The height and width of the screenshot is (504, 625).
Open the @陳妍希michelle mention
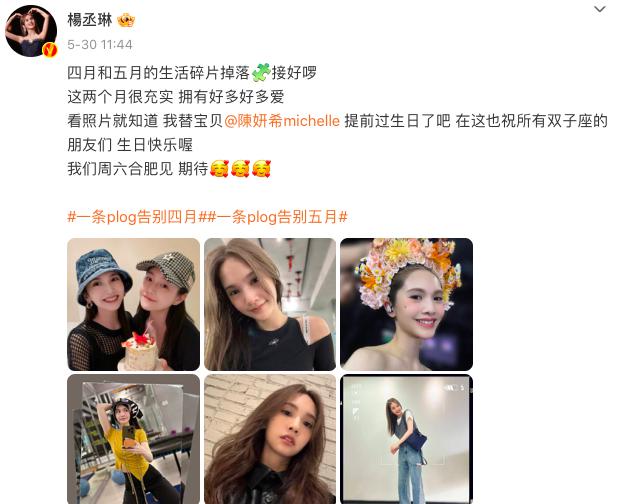coord(280,121)
